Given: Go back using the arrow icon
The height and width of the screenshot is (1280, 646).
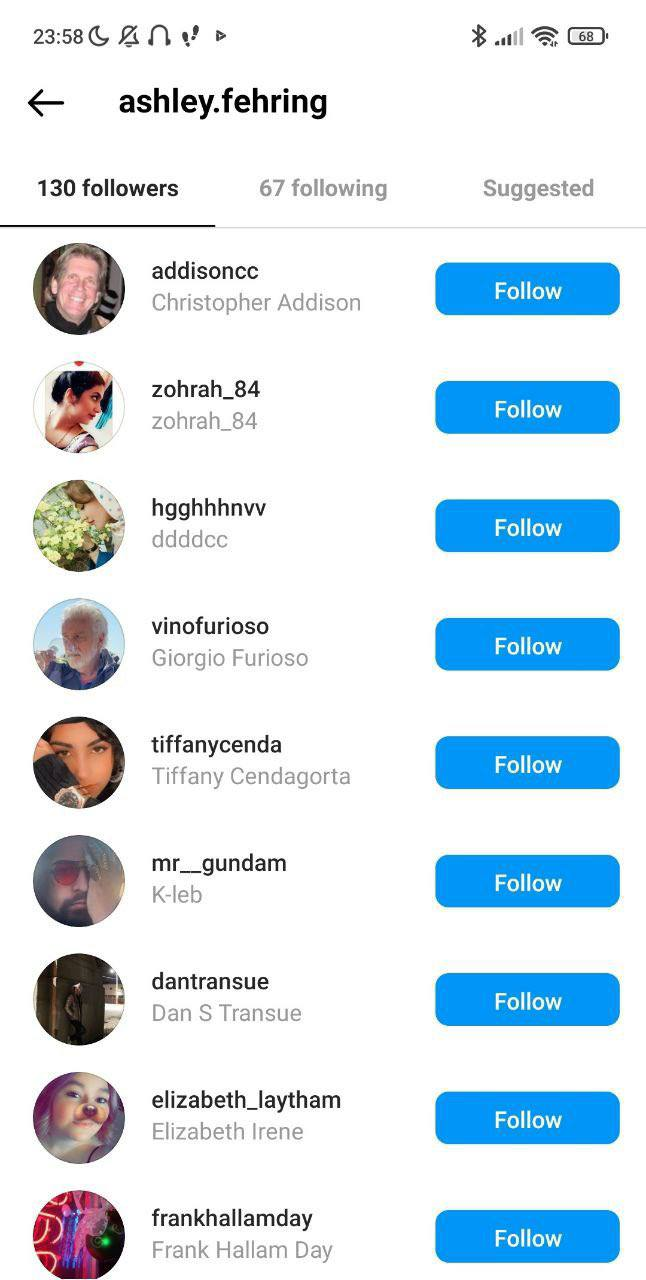Looking at the screenshot, I should 46,102.
